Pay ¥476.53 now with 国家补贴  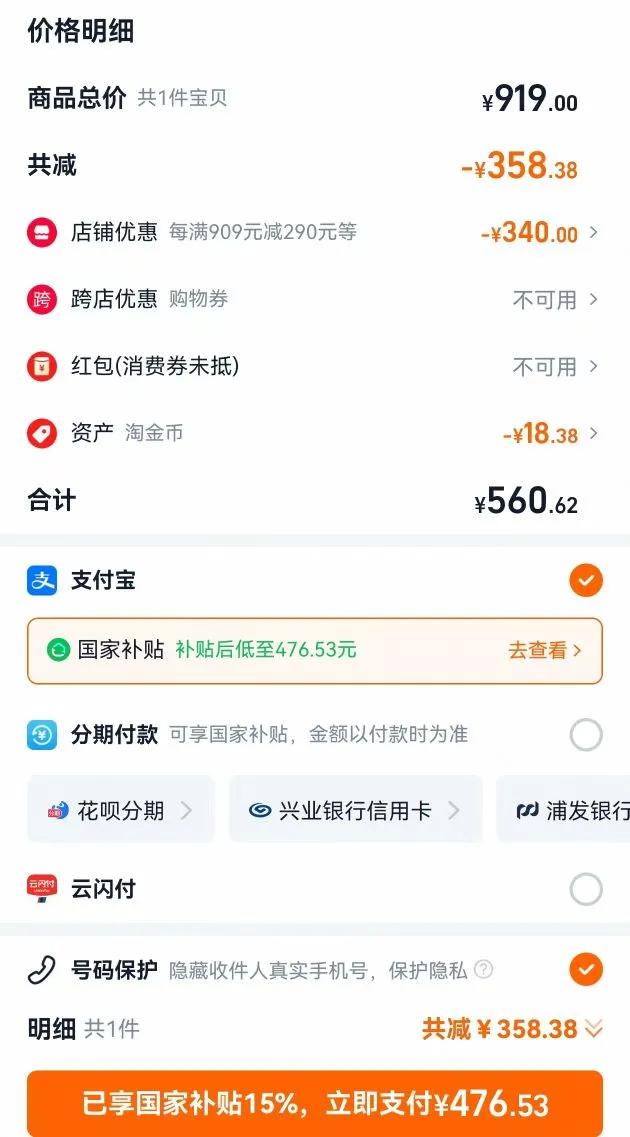[x=315, y=1103]
